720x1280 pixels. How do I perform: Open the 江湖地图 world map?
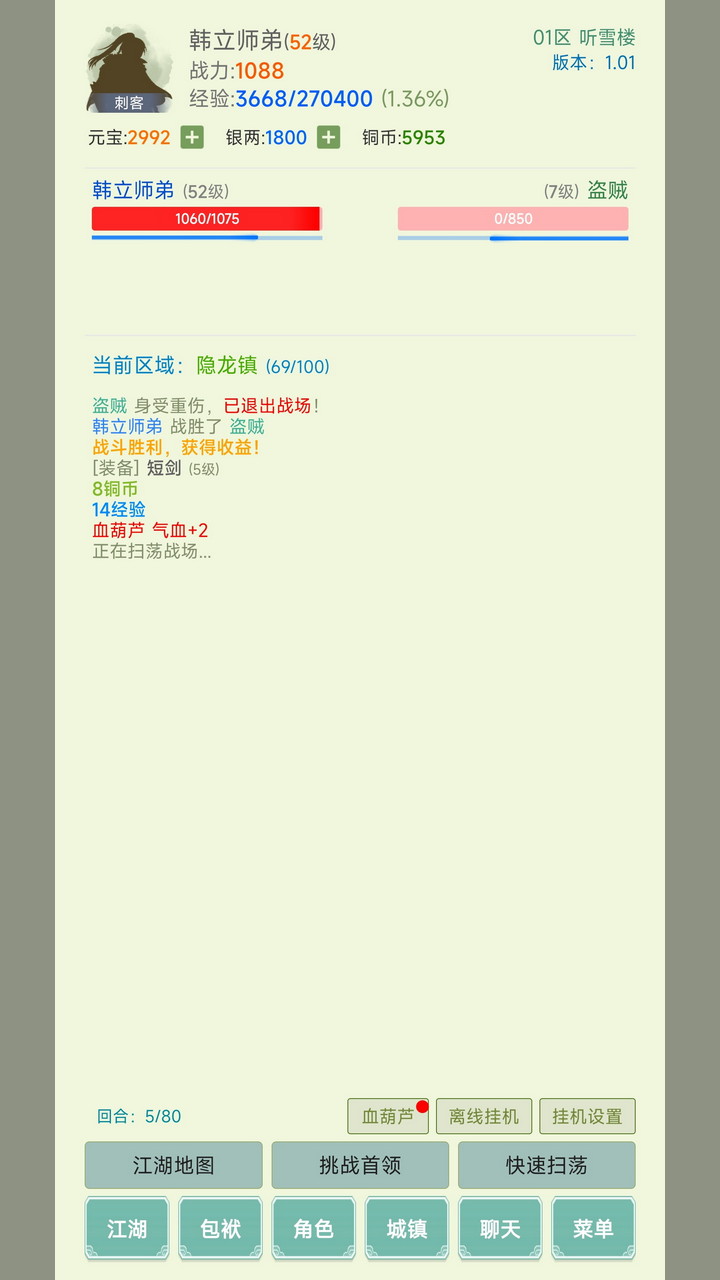point(172,1165)
